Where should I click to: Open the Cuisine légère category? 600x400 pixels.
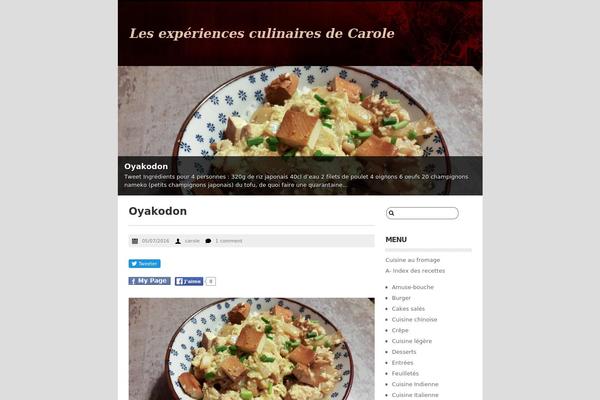coord(412,341)
